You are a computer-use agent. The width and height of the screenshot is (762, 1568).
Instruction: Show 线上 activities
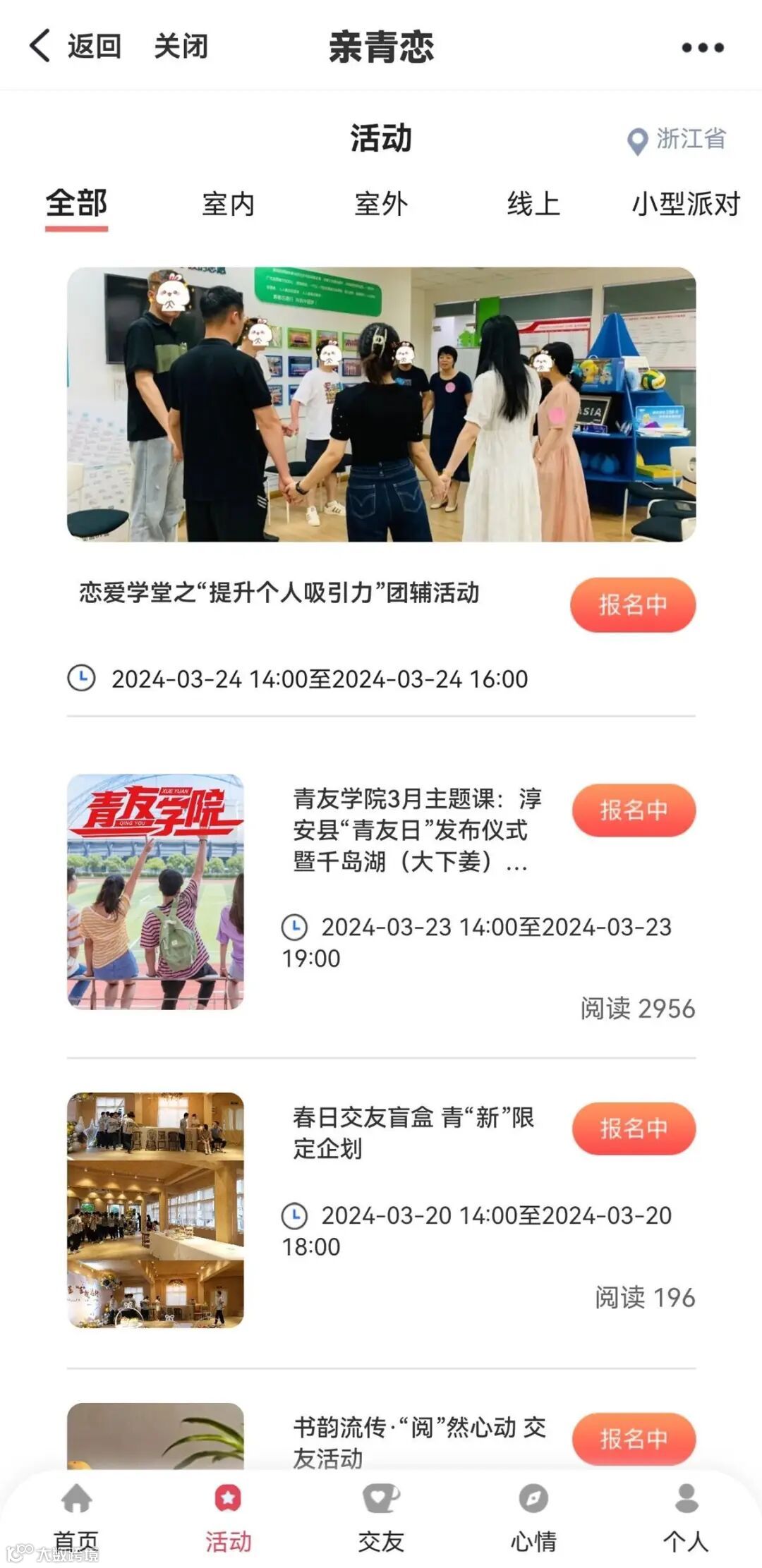[533, 205]
